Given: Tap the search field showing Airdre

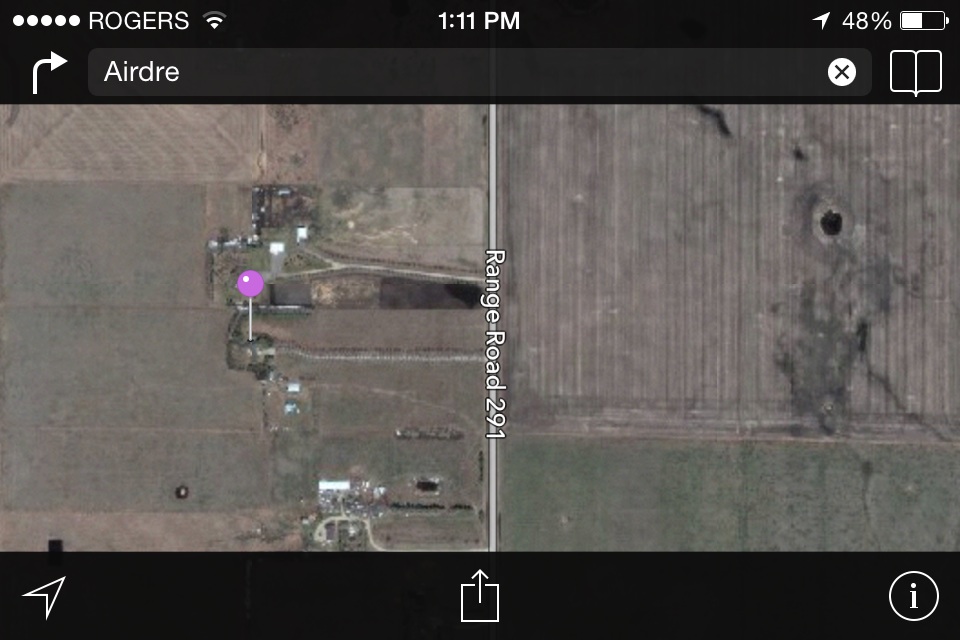Looking at the screenshot, I should click(450, 72).
